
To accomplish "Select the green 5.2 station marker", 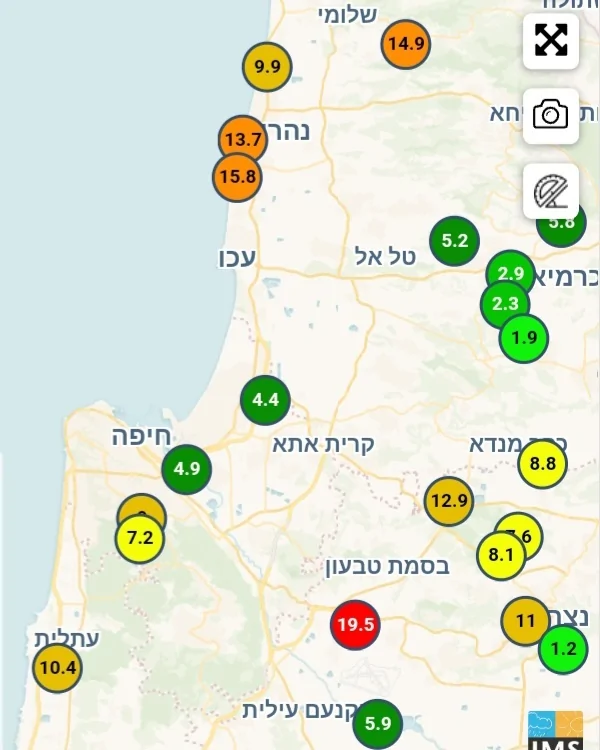I will point(455,240).
